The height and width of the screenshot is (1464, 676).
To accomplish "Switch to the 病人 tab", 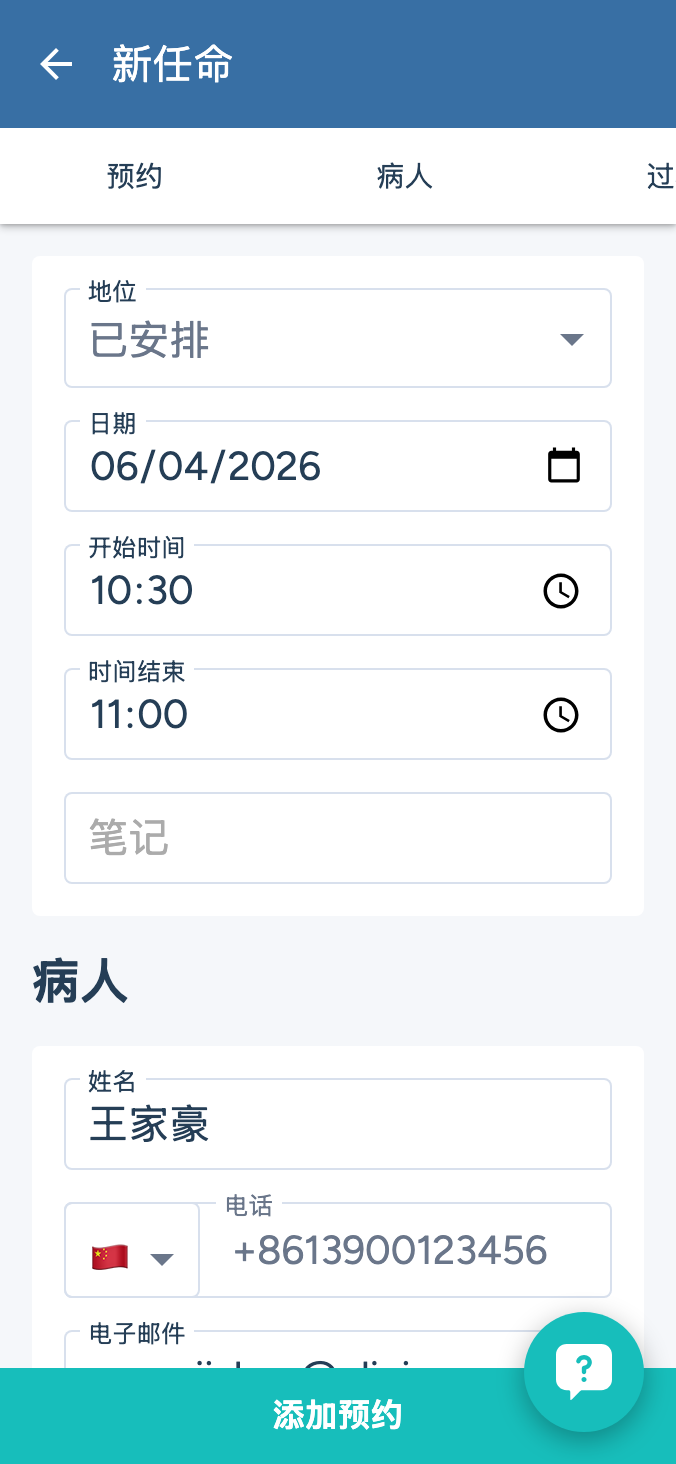I will (404, 177).
